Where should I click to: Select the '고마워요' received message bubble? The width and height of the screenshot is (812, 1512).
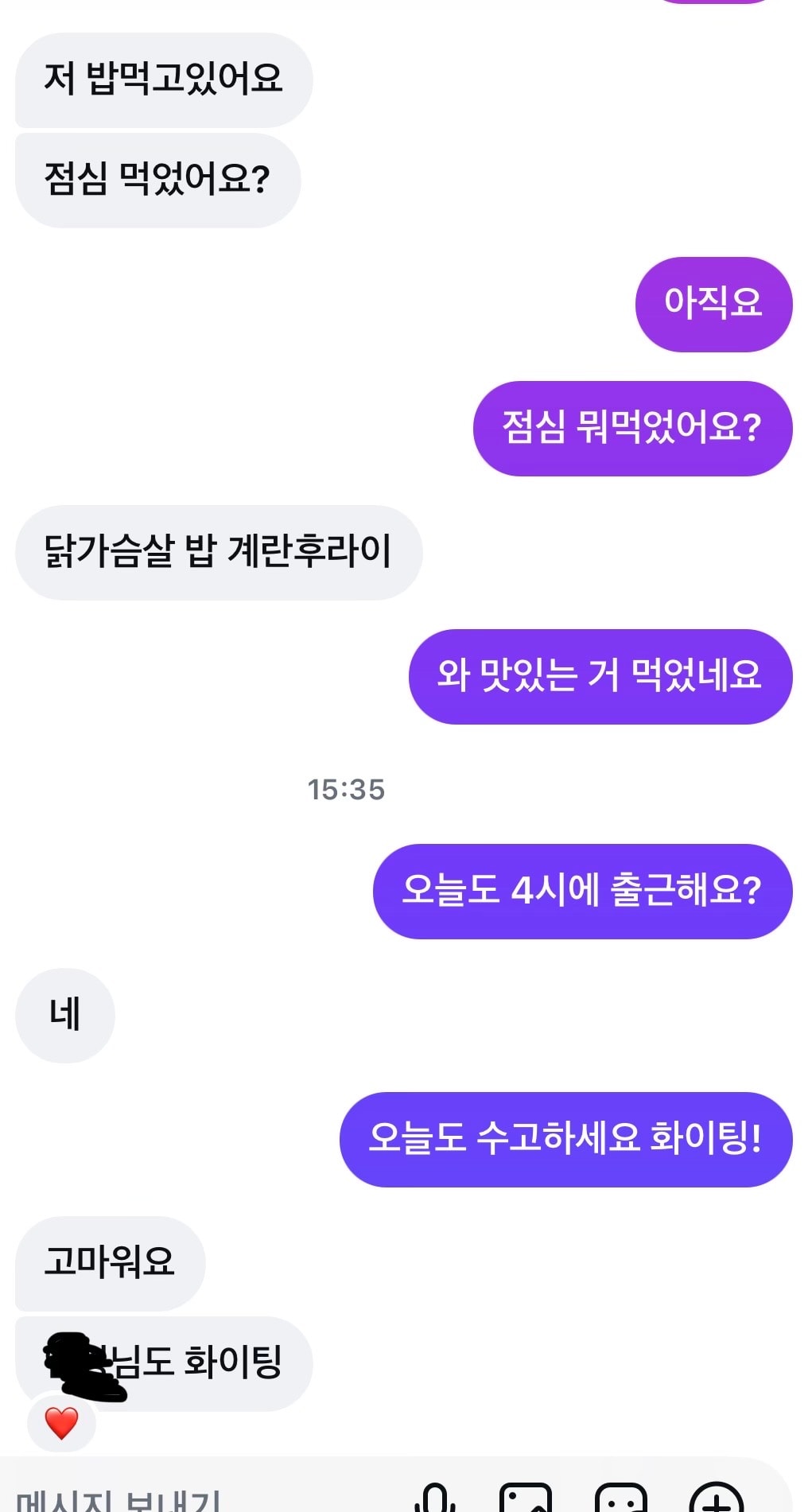click(109, 1264)
